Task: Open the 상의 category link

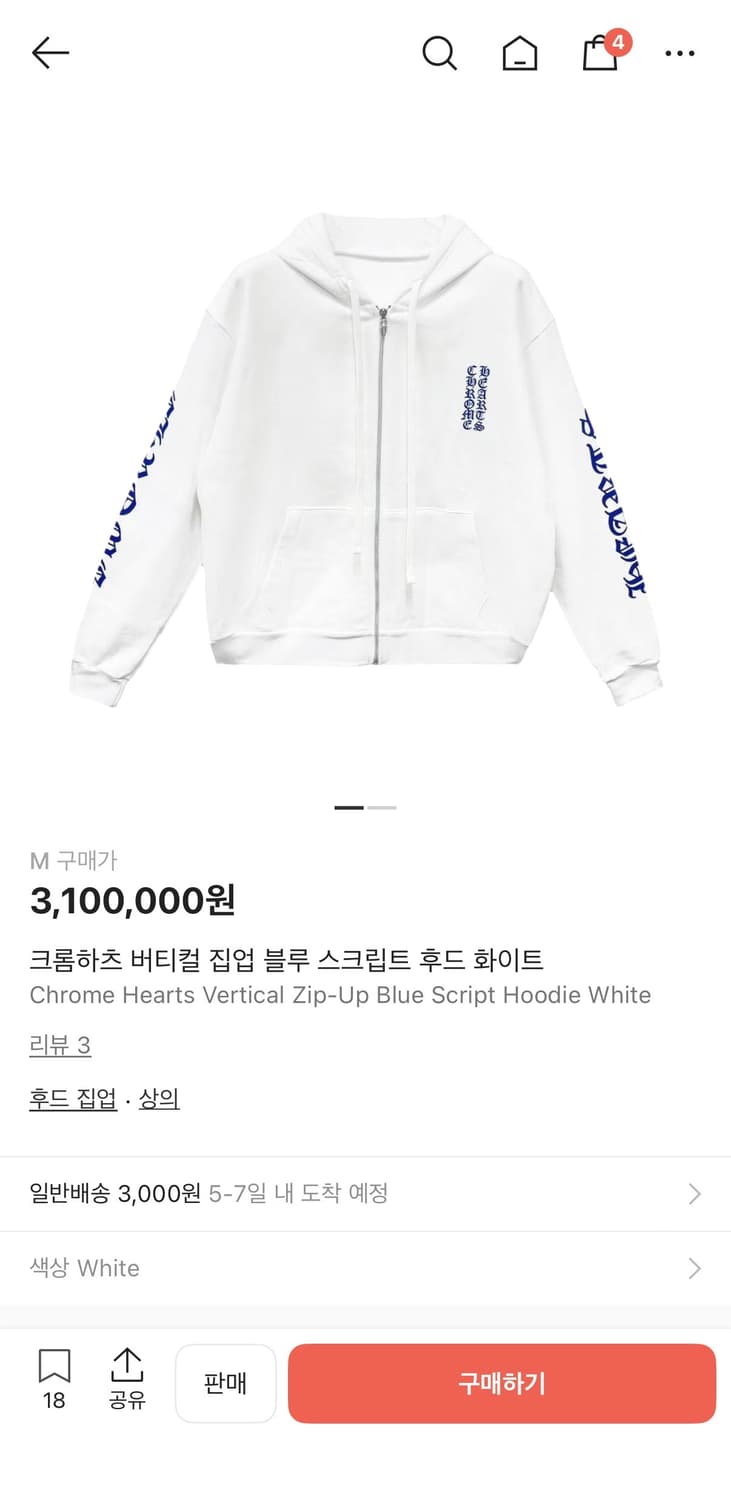Action: pyautogui.click(x=159, y=1098)
